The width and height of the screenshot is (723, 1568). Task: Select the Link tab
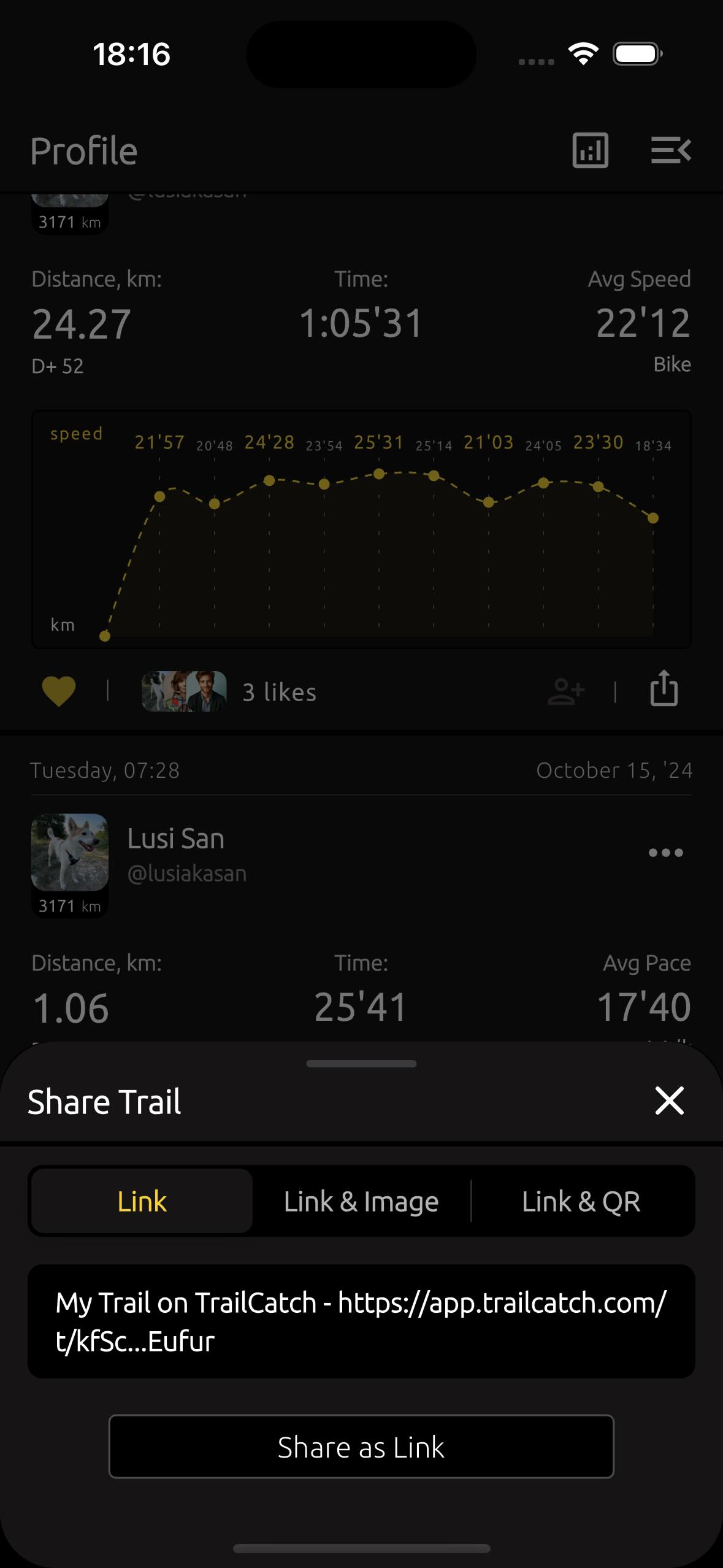142,1201
